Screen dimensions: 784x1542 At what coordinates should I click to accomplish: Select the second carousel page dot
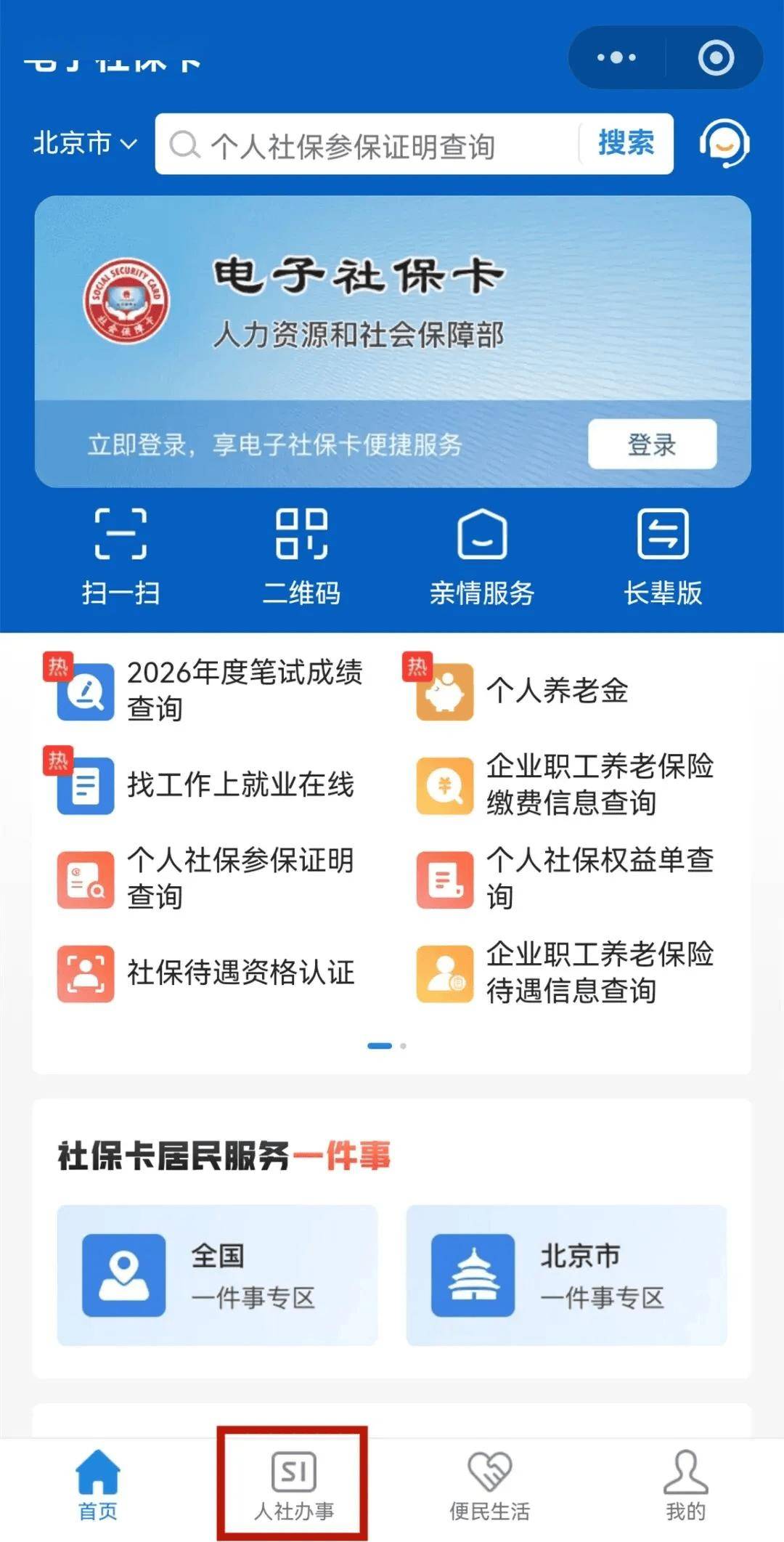pos(404,1047)
